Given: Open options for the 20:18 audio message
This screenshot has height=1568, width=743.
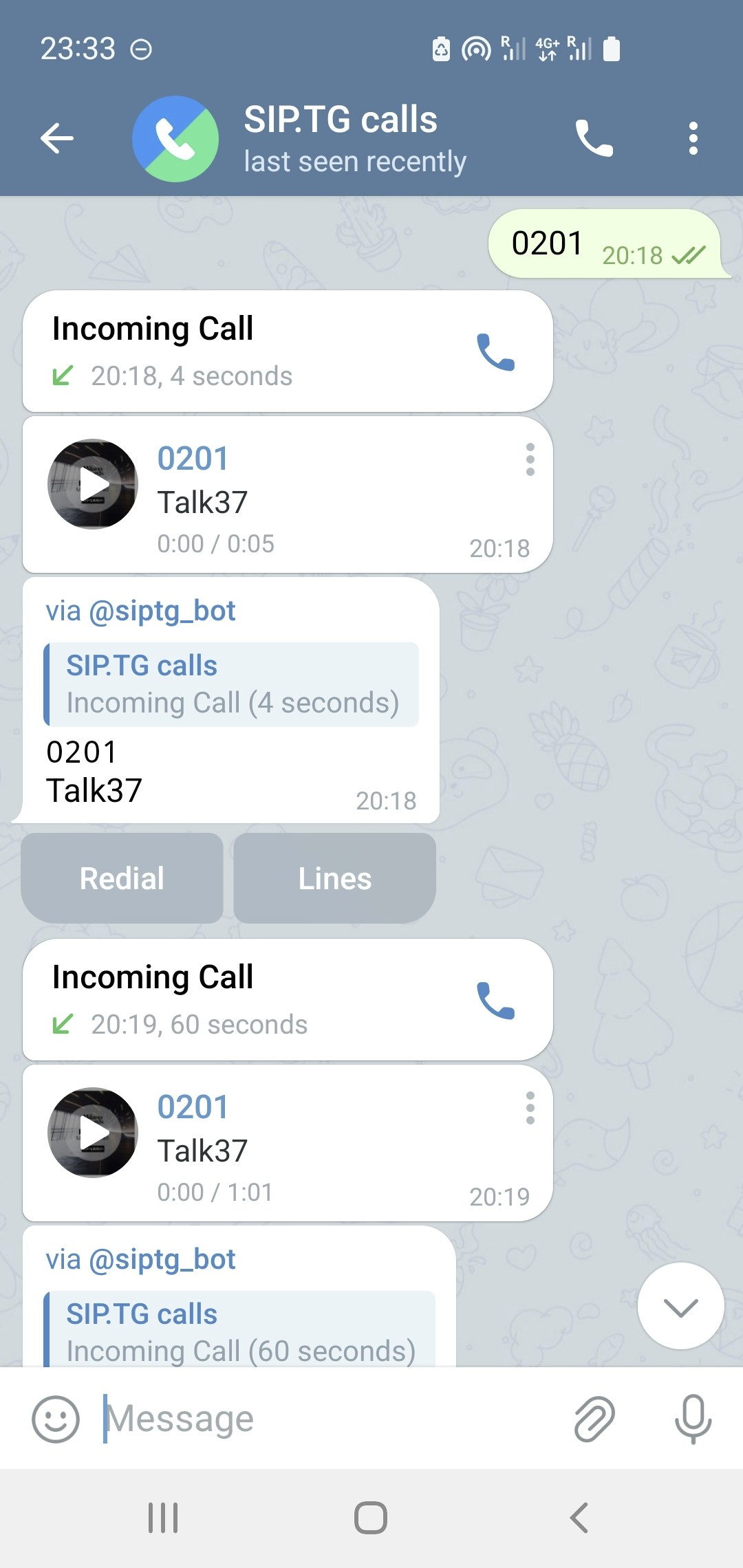Looking at the screenshot, I should [530, 459].
